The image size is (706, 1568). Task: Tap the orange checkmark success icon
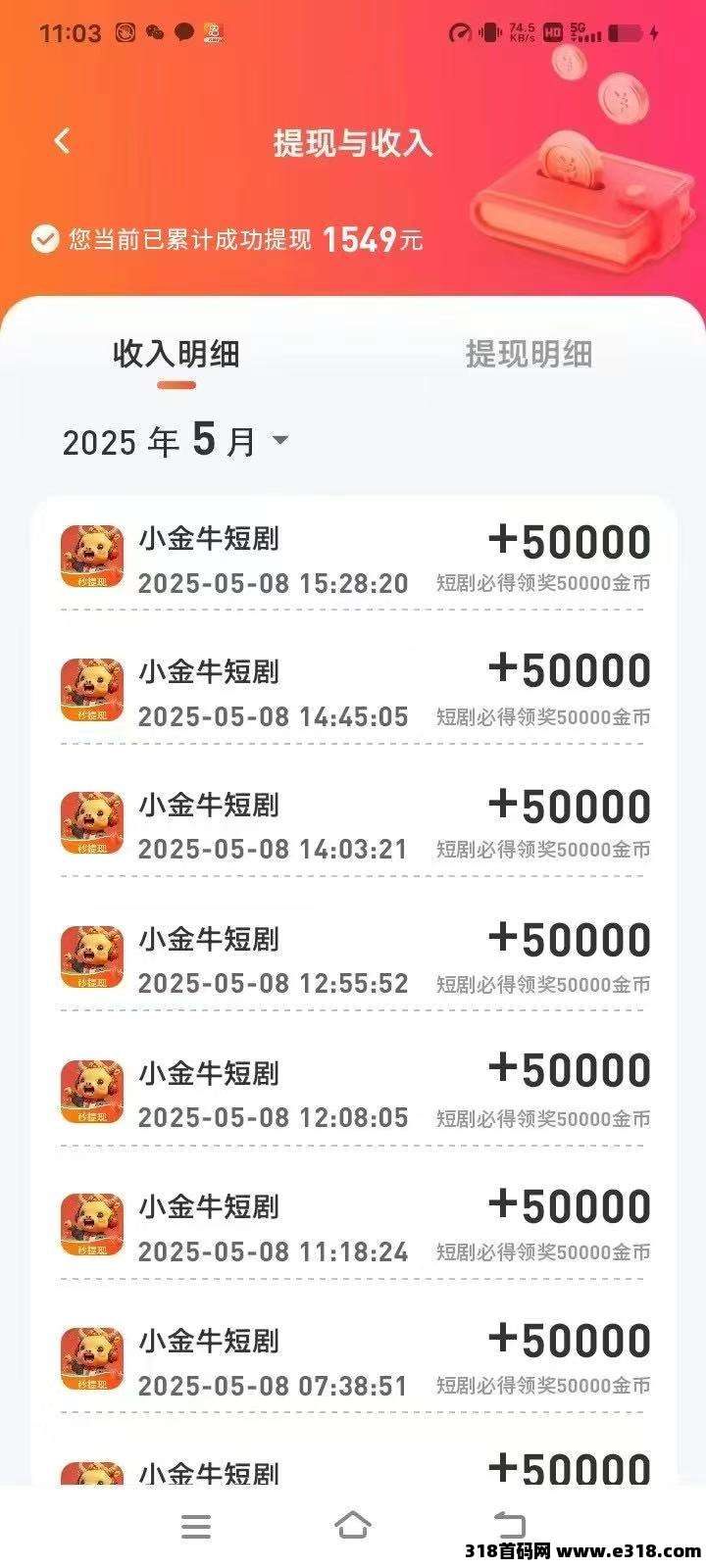(x=42, y=238)
